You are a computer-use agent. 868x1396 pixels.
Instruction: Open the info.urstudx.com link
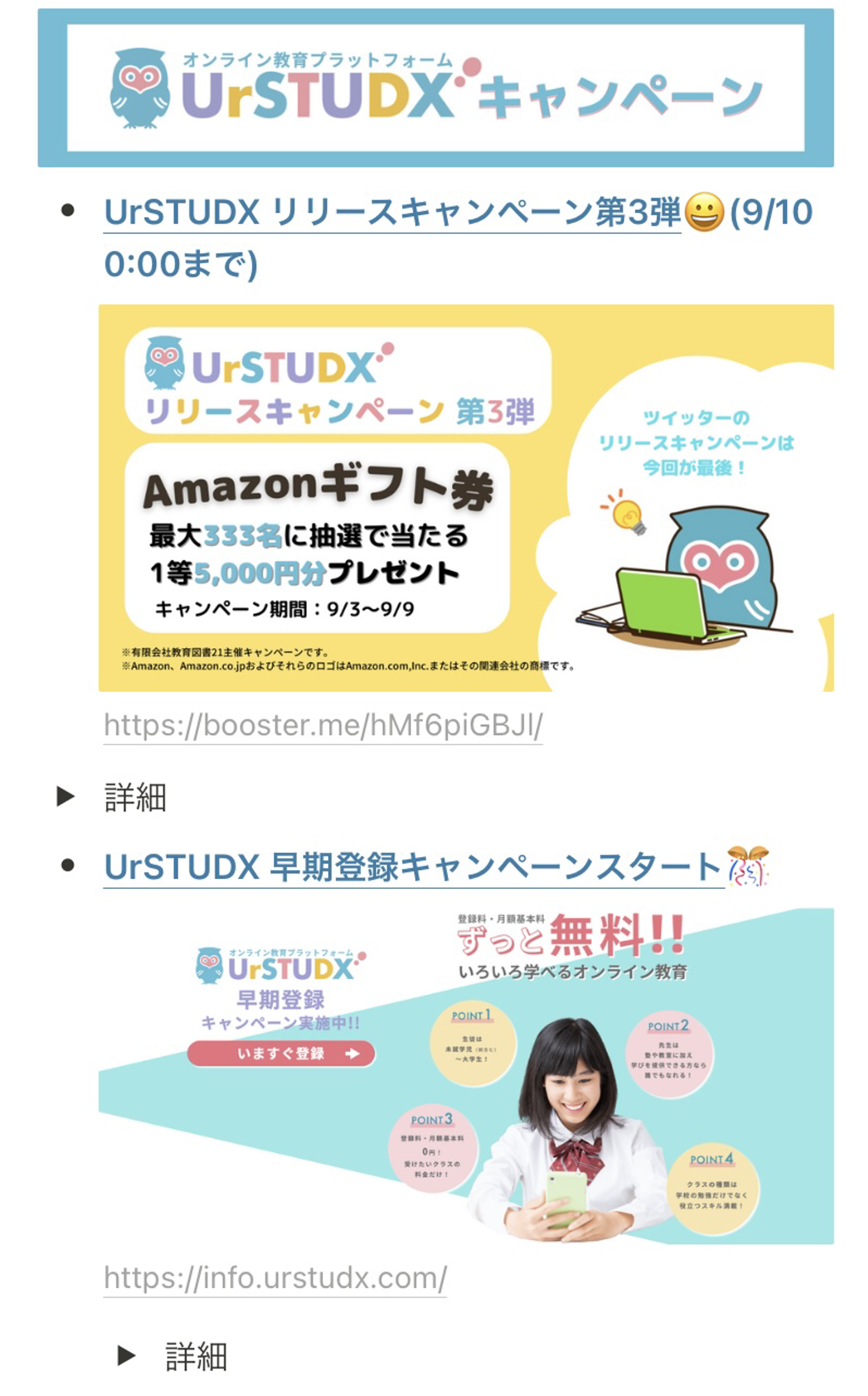(275, 1278)
